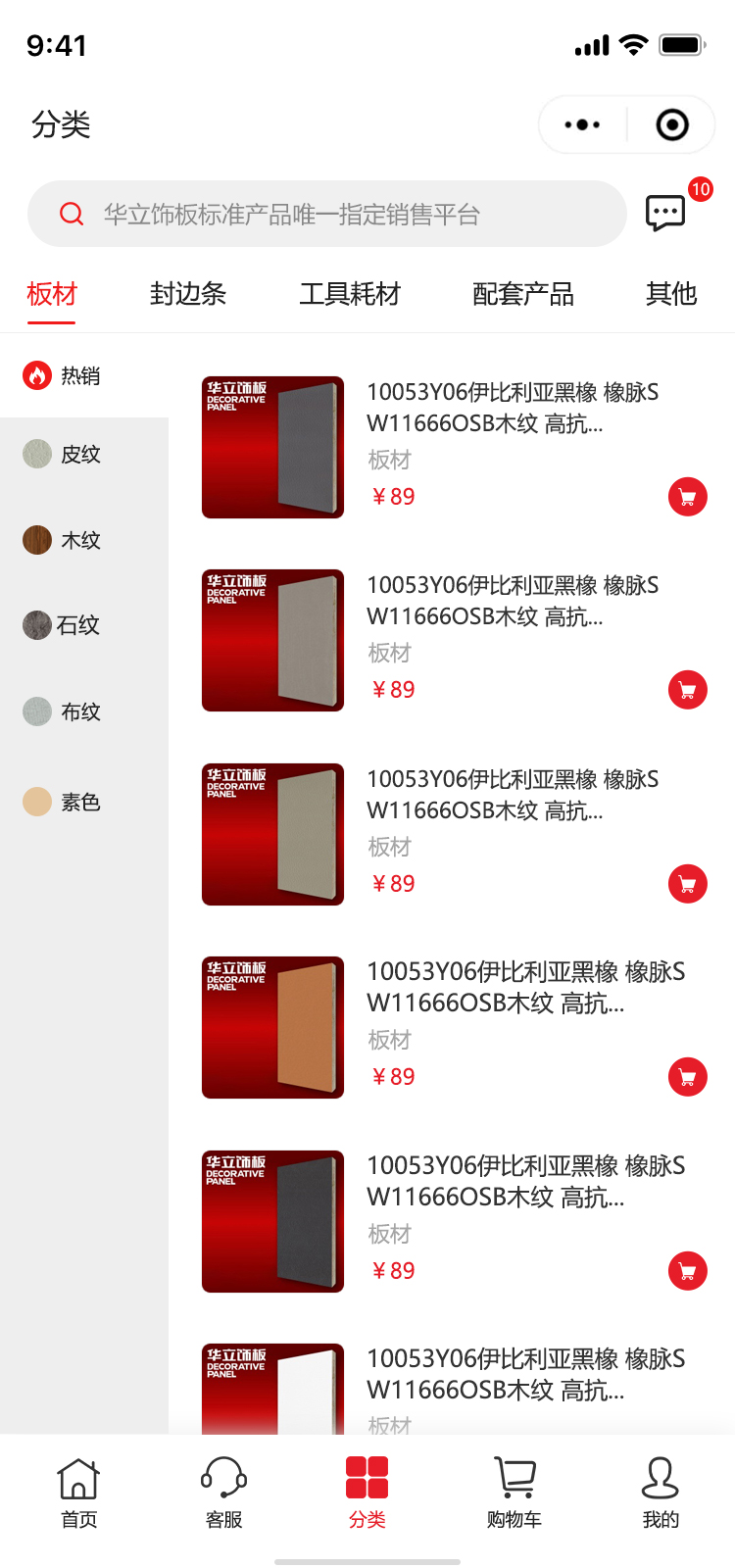Open the 其他 tab
Screen dimensions: 735x1568
671,293
